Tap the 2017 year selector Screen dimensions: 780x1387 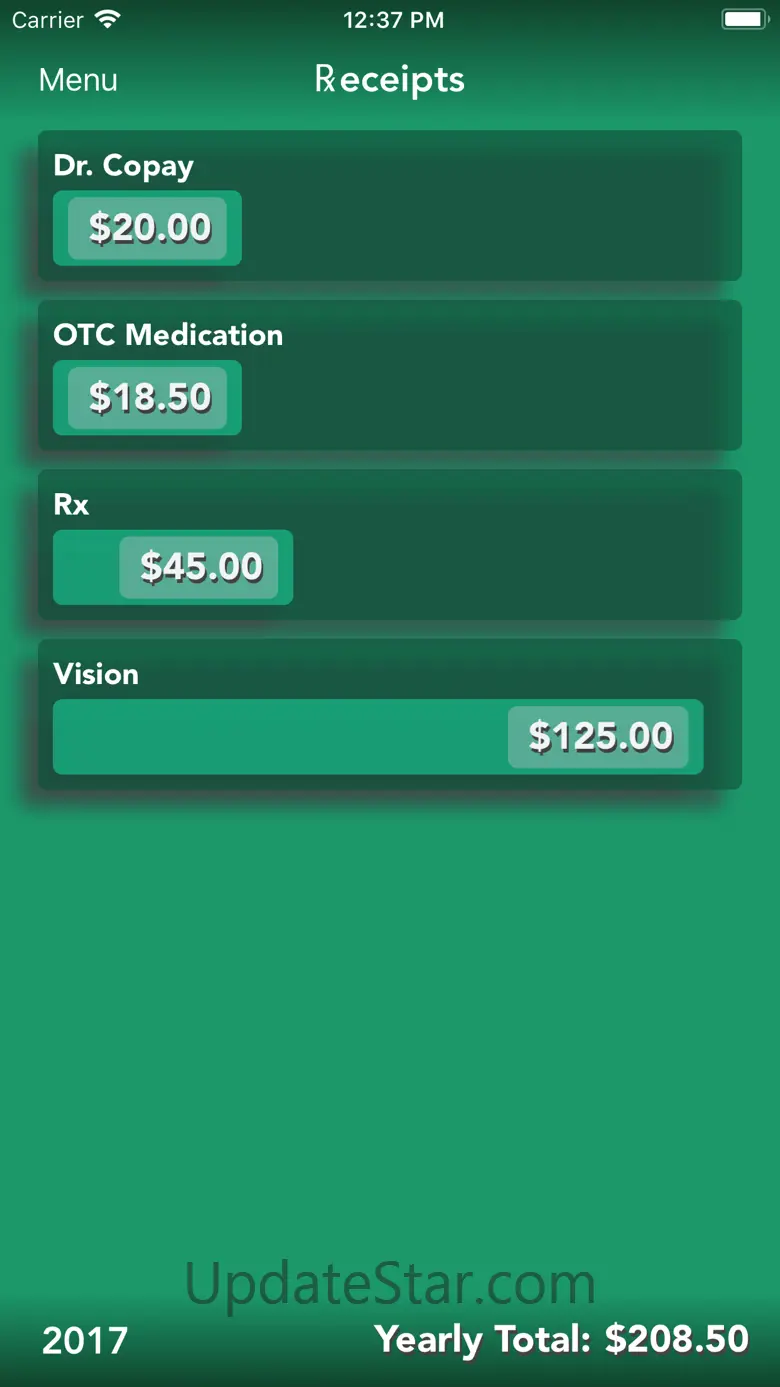(x=85, y=1341)
